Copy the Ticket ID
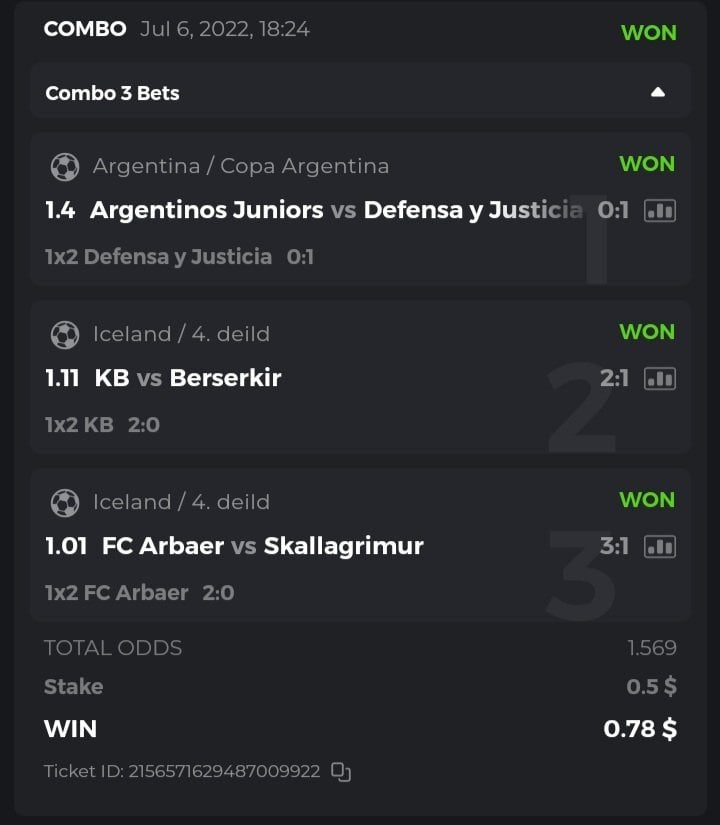Viewport: 720px width, 825px height. click(x=341, y=771)
